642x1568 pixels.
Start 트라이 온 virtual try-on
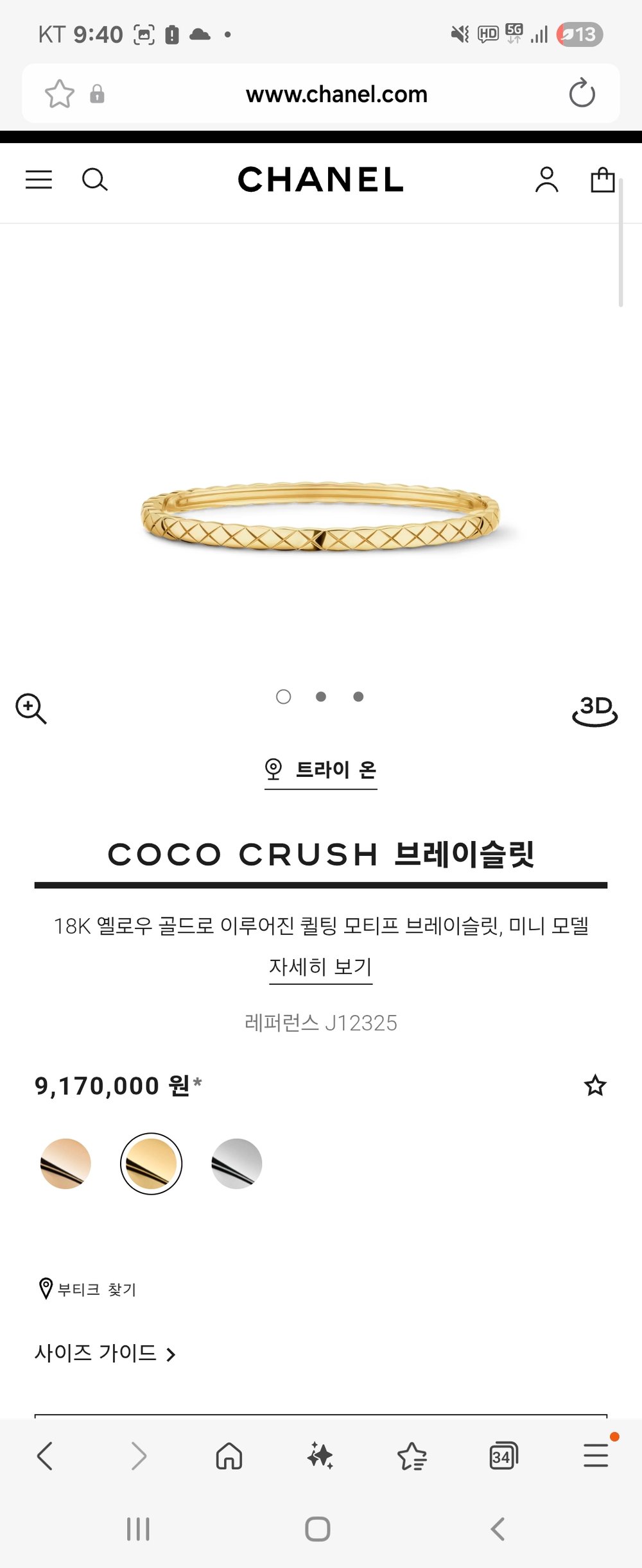click(321, 769)
